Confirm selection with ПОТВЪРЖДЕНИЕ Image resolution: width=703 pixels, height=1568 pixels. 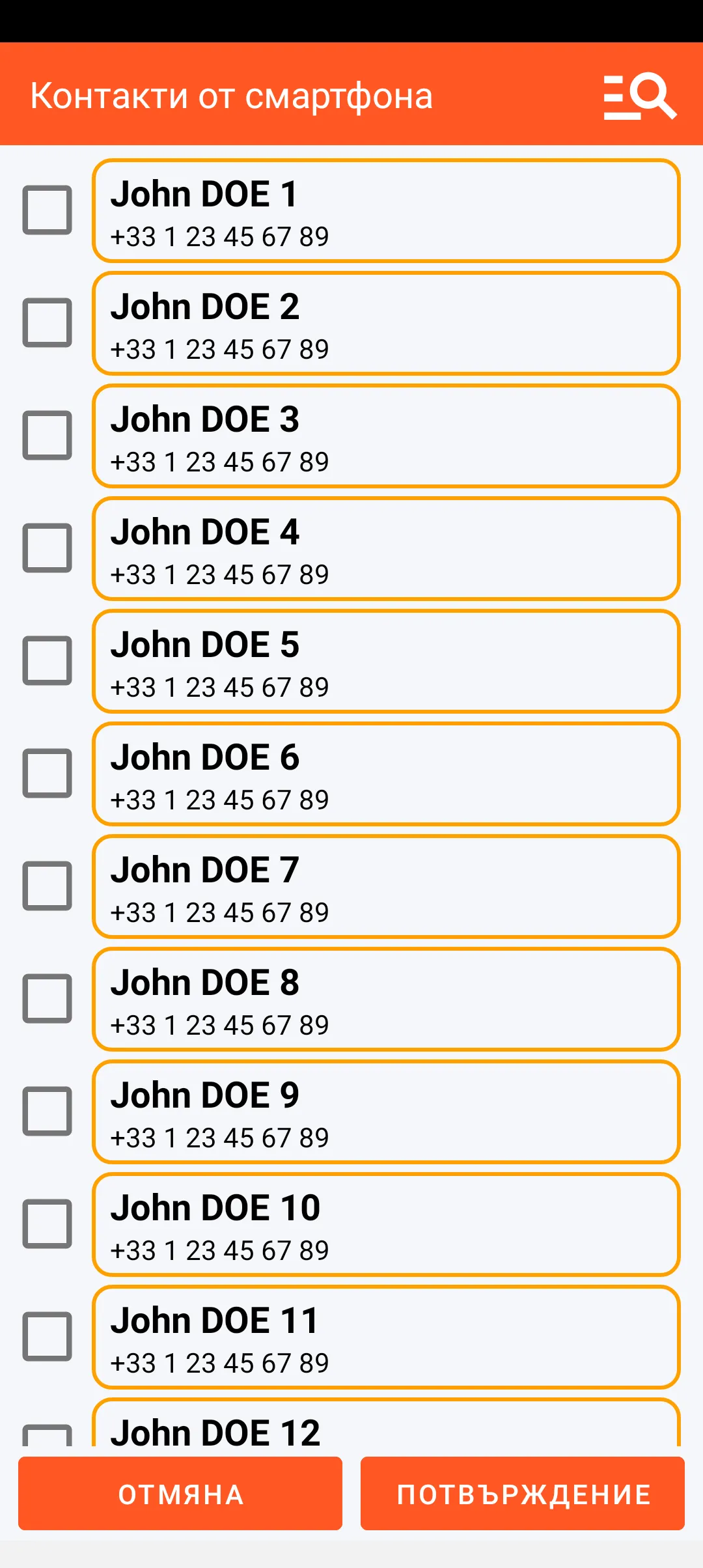pyautogui.click(x=523, y=1494)
